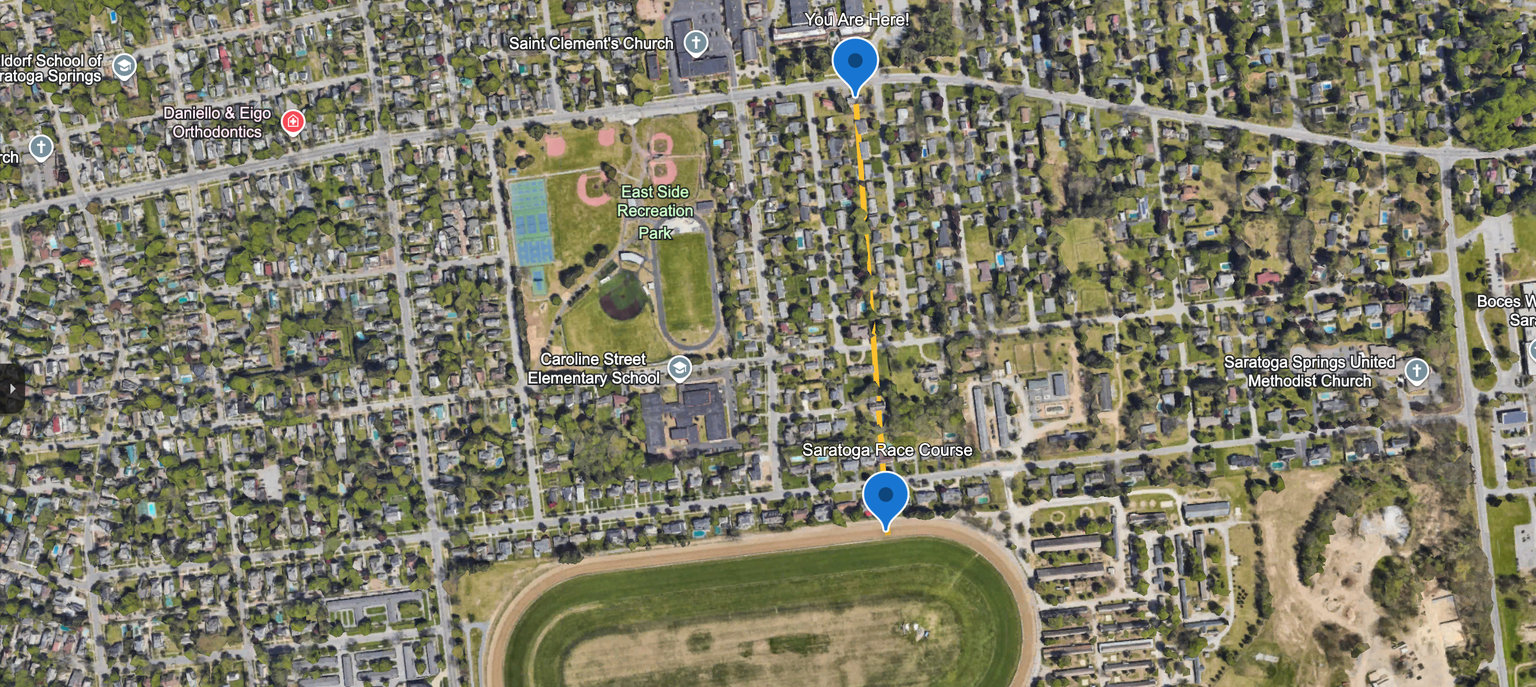
Task: Open Saint Clement's Church marker
Action: point(695,43)
